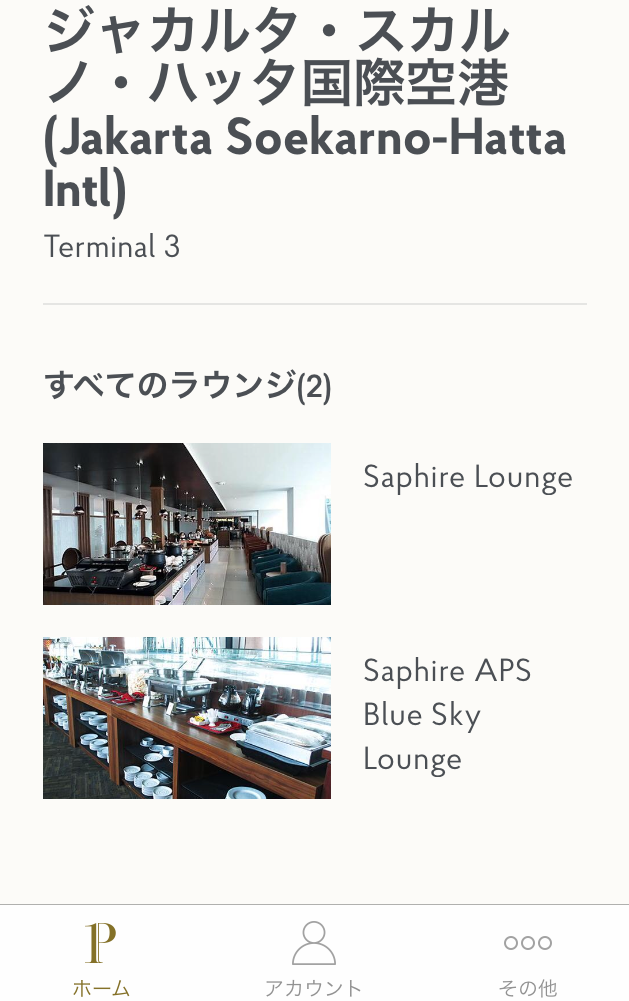Switch to the ホーム tab

(101, 957)
